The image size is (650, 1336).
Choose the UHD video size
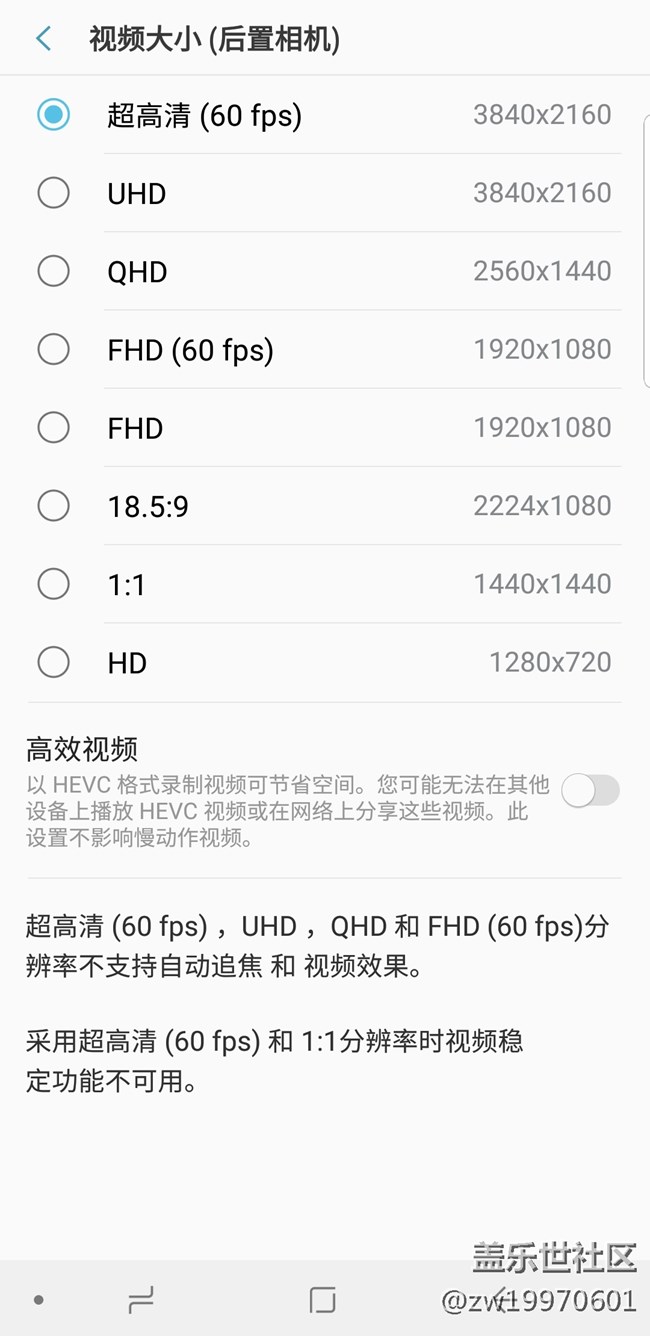click(53, 193)
